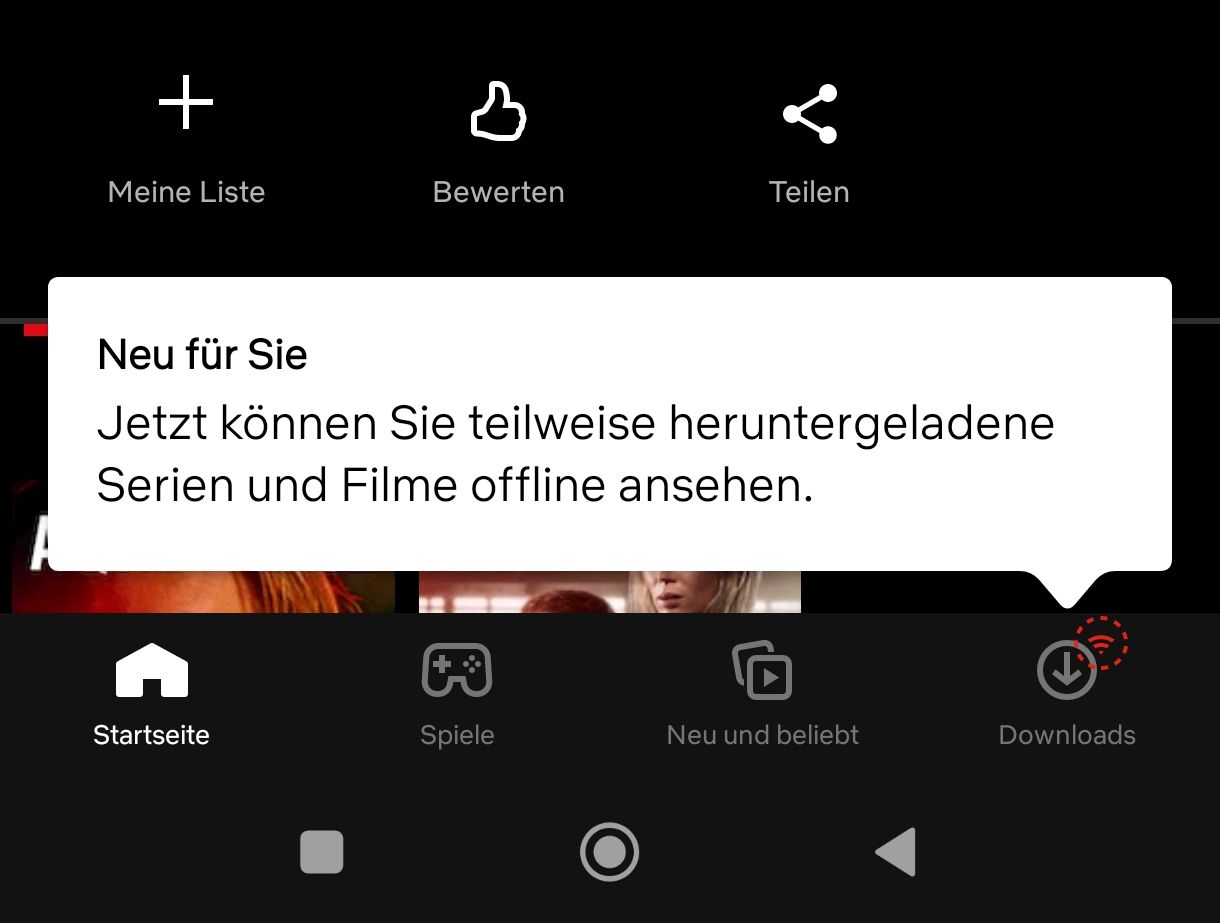This screenshot has height=923, width=1220.
Task: Tap the system home button
Action: coord(609,852)
